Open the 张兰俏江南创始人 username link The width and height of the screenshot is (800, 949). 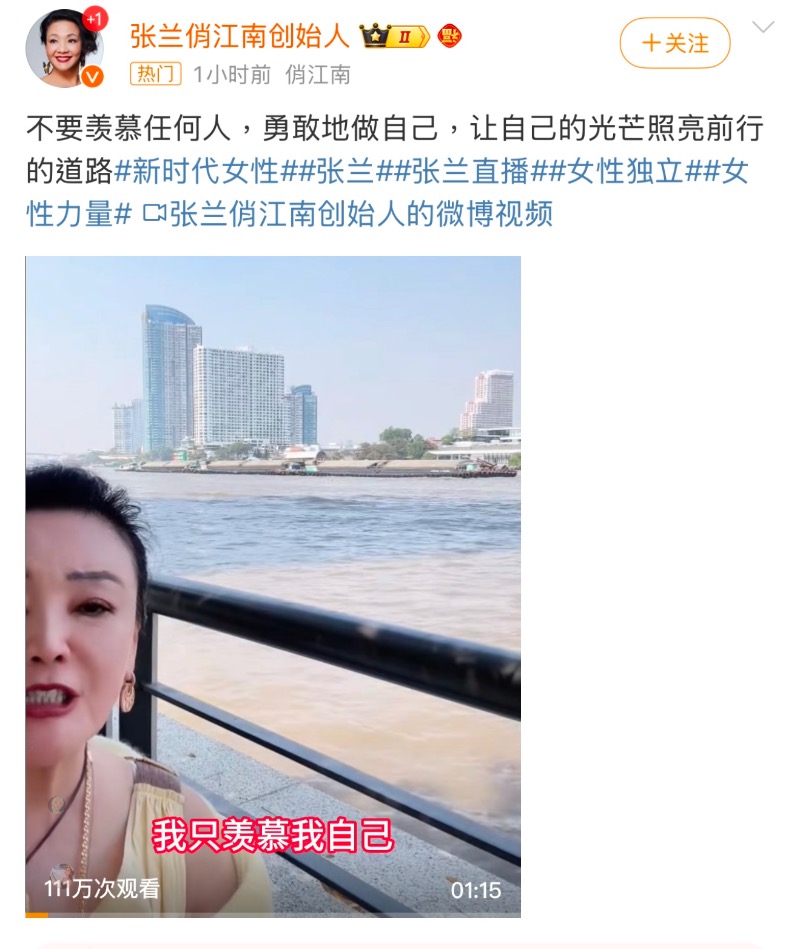click(x=240, y=37)
